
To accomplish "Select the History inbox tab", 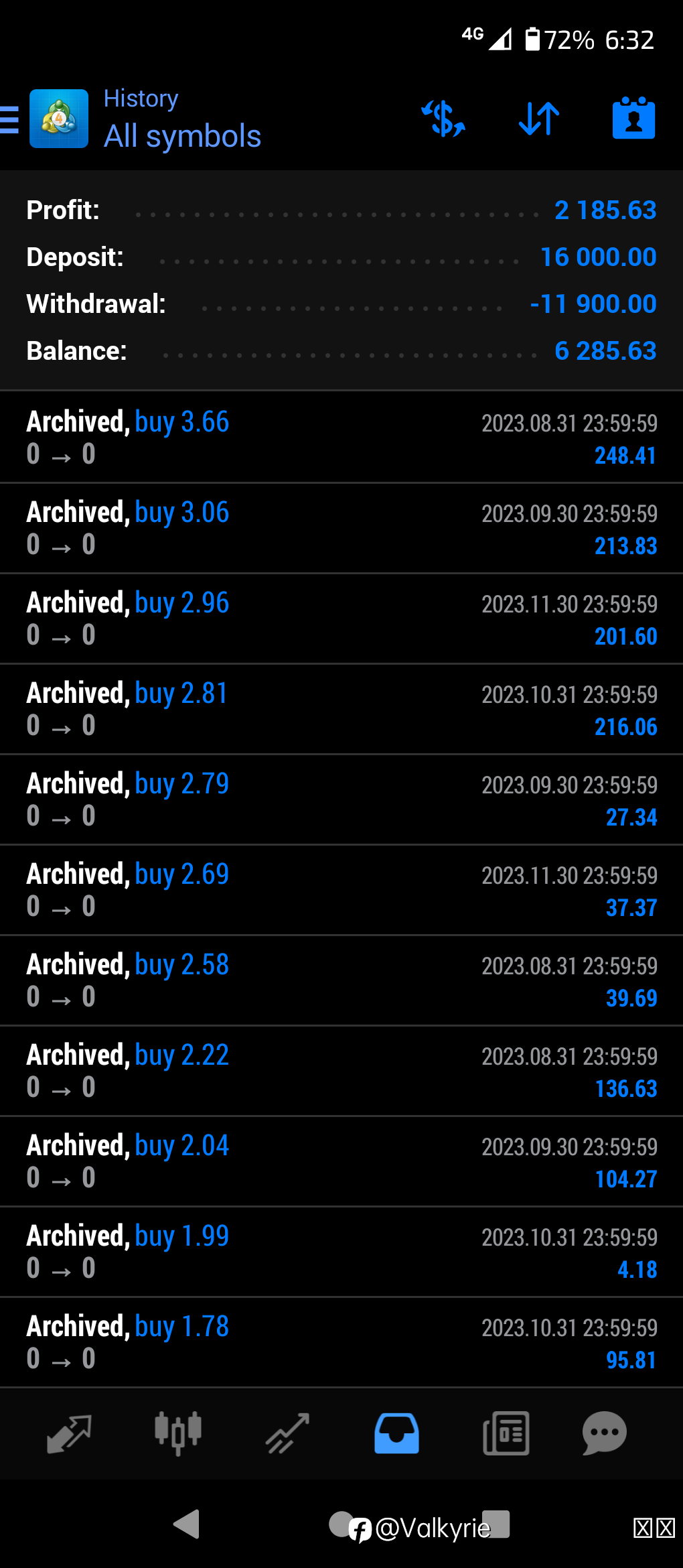I will coord(396,1433).
